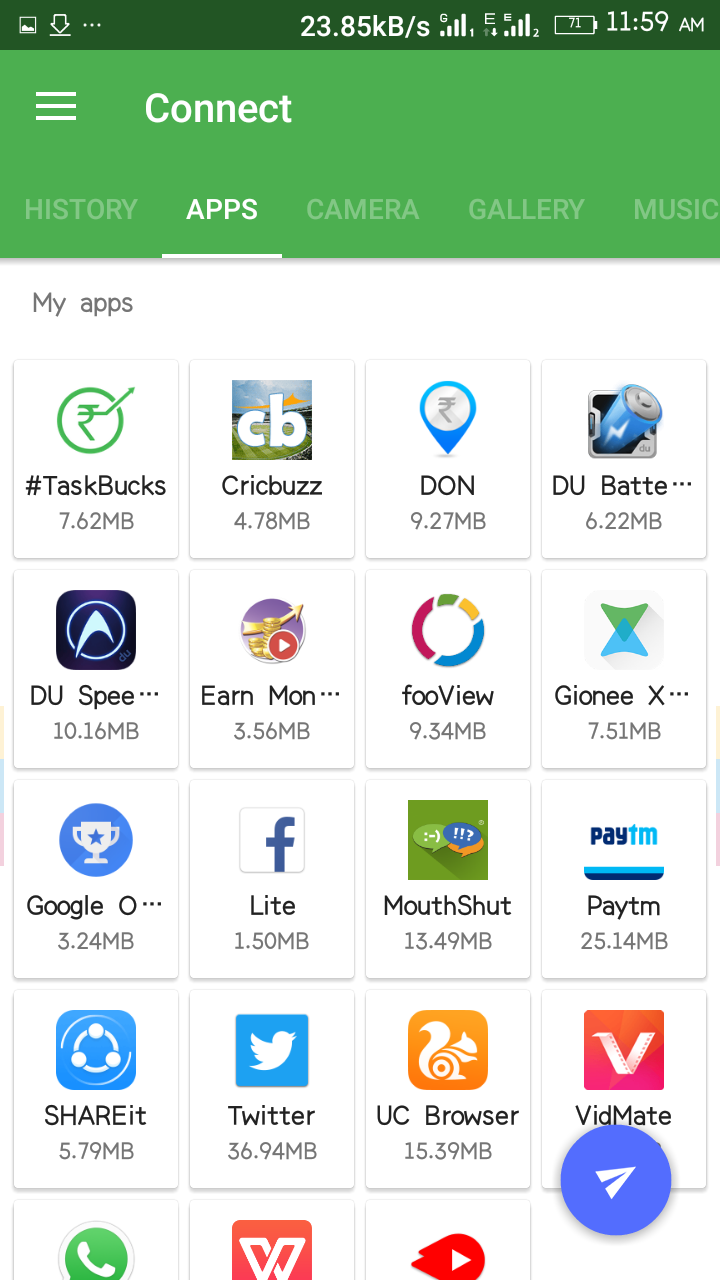The height and width of the screenshot is (1280, 720).
Task: Select the Paytm app
Action: click(624, 878)
